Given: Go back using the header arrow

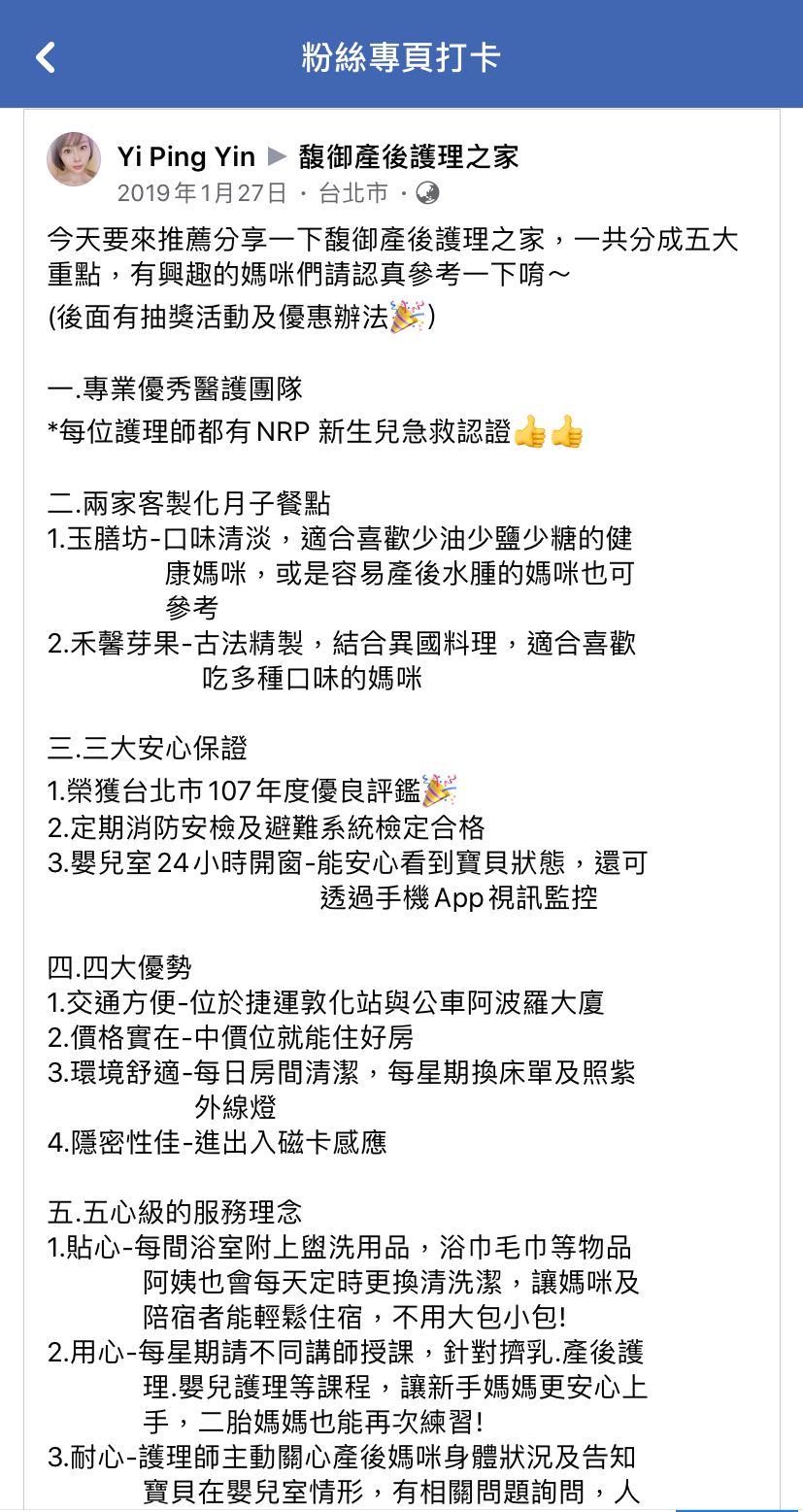Looking at the screenshot, I should point(45,57).
